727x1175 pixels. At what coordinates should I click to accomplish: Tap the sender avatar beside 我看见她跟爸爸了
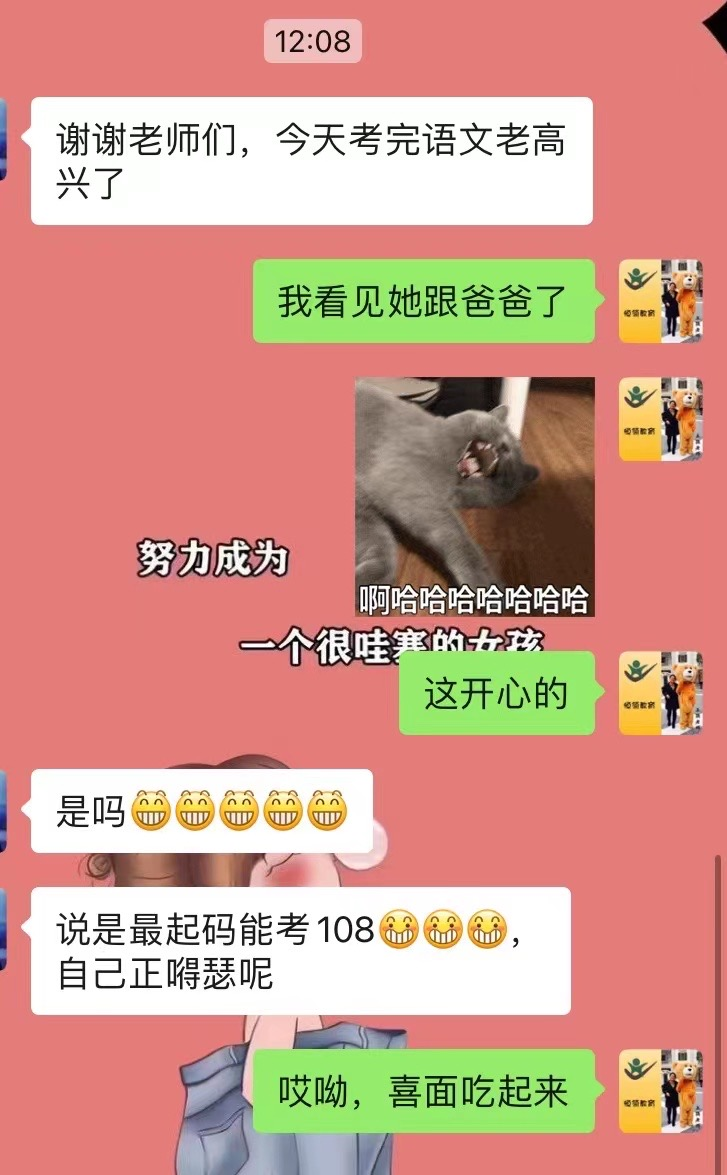(x=660, y=301)
